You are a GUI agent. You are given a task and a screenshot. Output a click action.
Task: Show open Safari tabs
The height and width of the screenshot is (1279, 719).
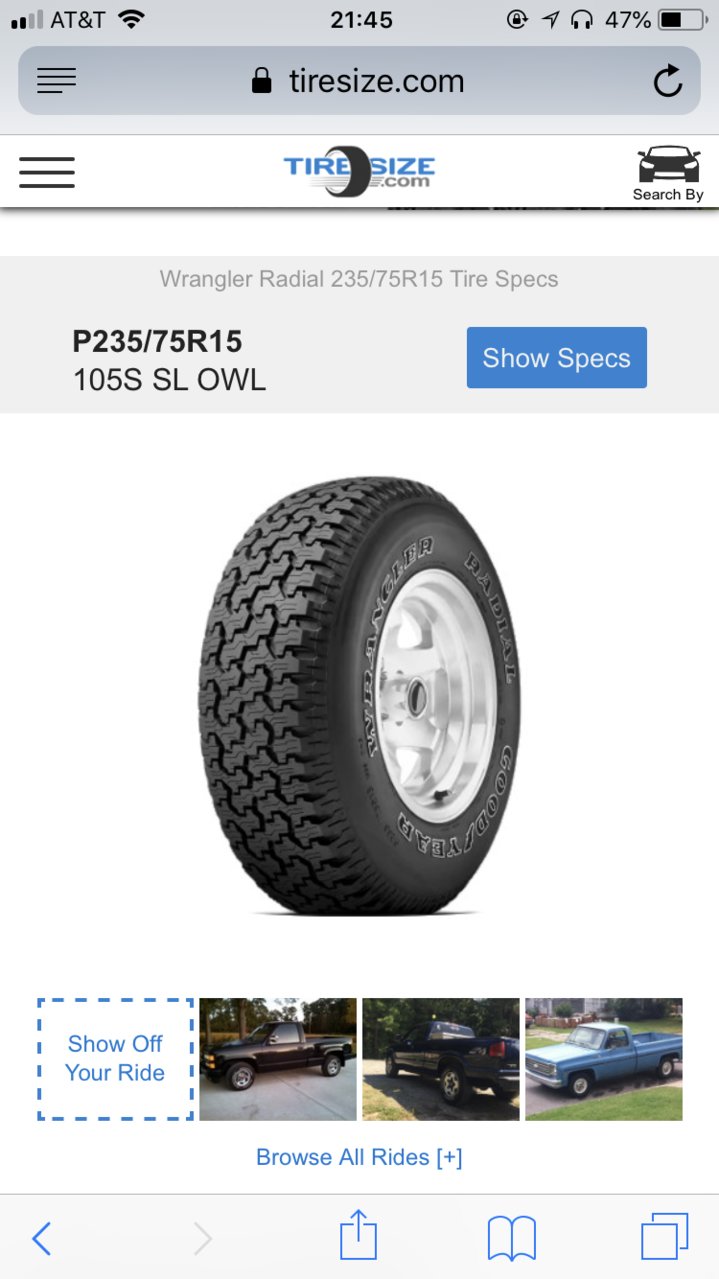(x=665, y=1238)
